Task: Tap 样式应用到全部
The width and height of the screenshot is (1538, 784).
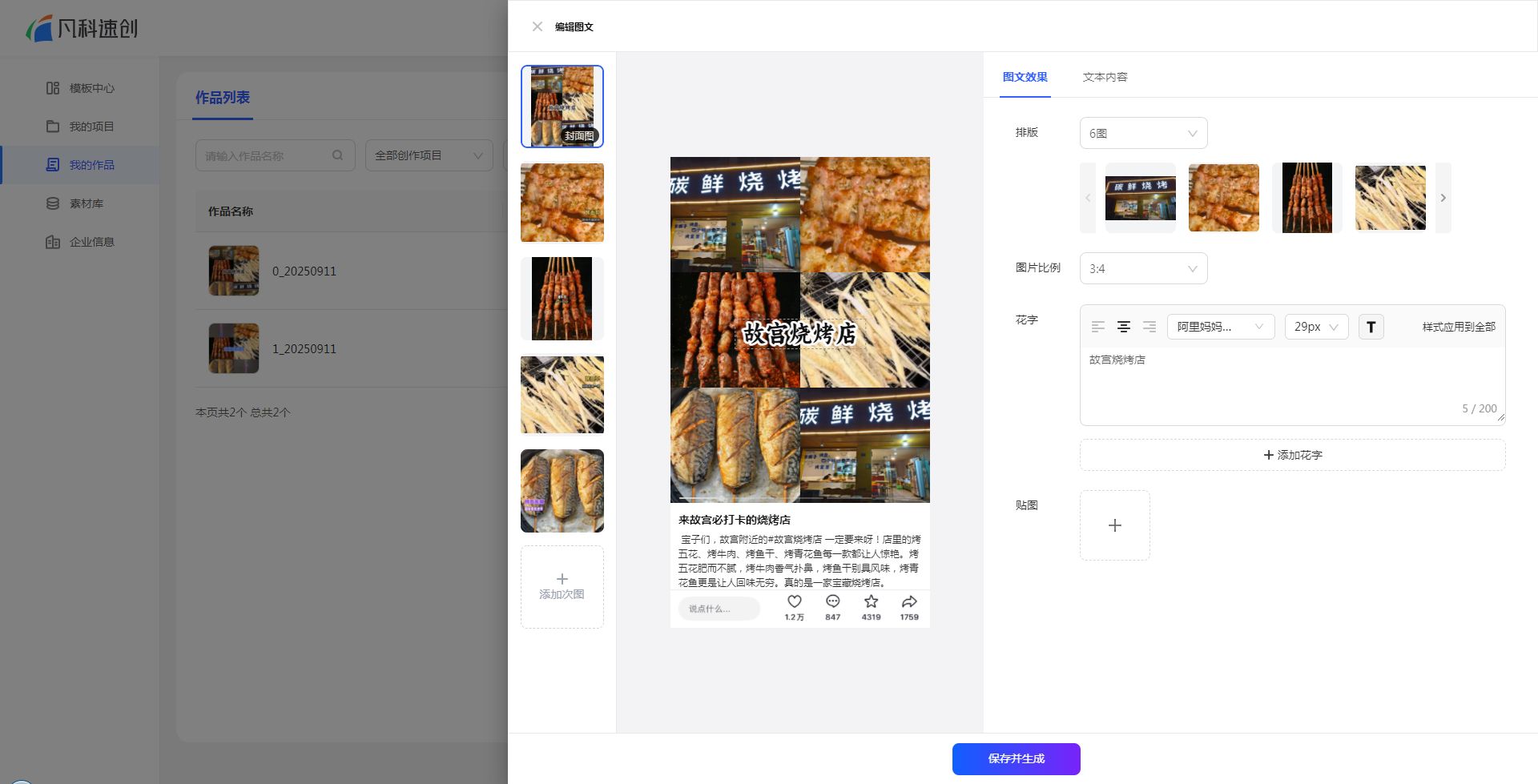Action: coord(1458,327)
